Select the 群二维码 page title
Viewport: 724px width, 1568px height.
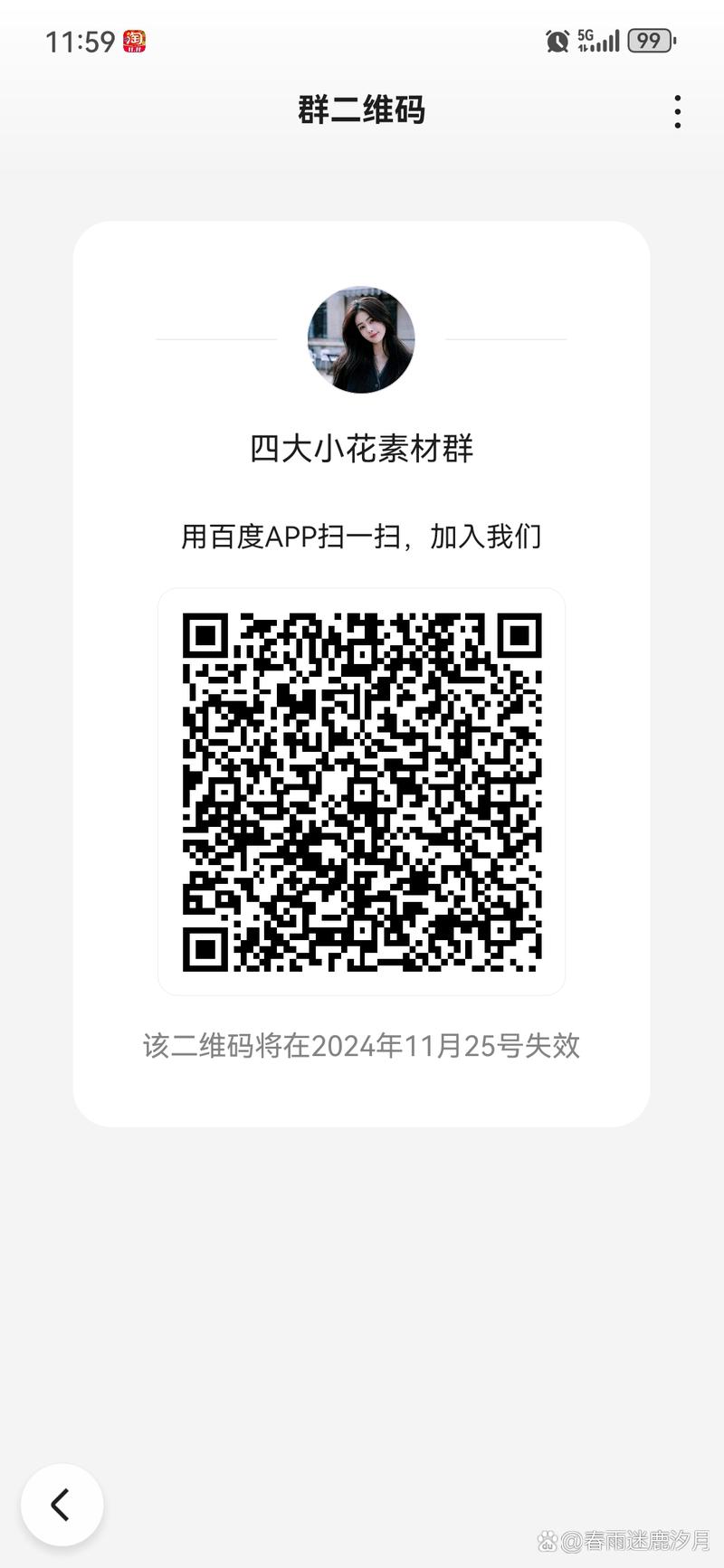click(x=361, y=109)
